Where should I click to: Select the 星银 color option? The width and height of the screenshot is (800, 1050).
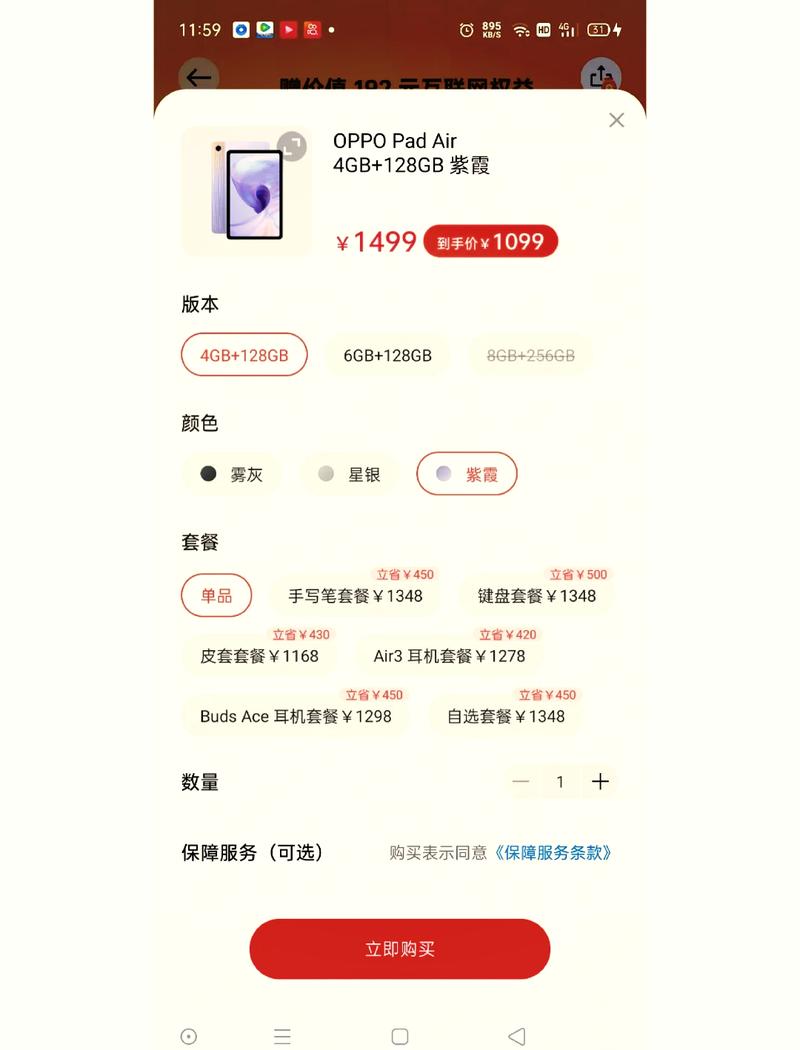point(348,474)
